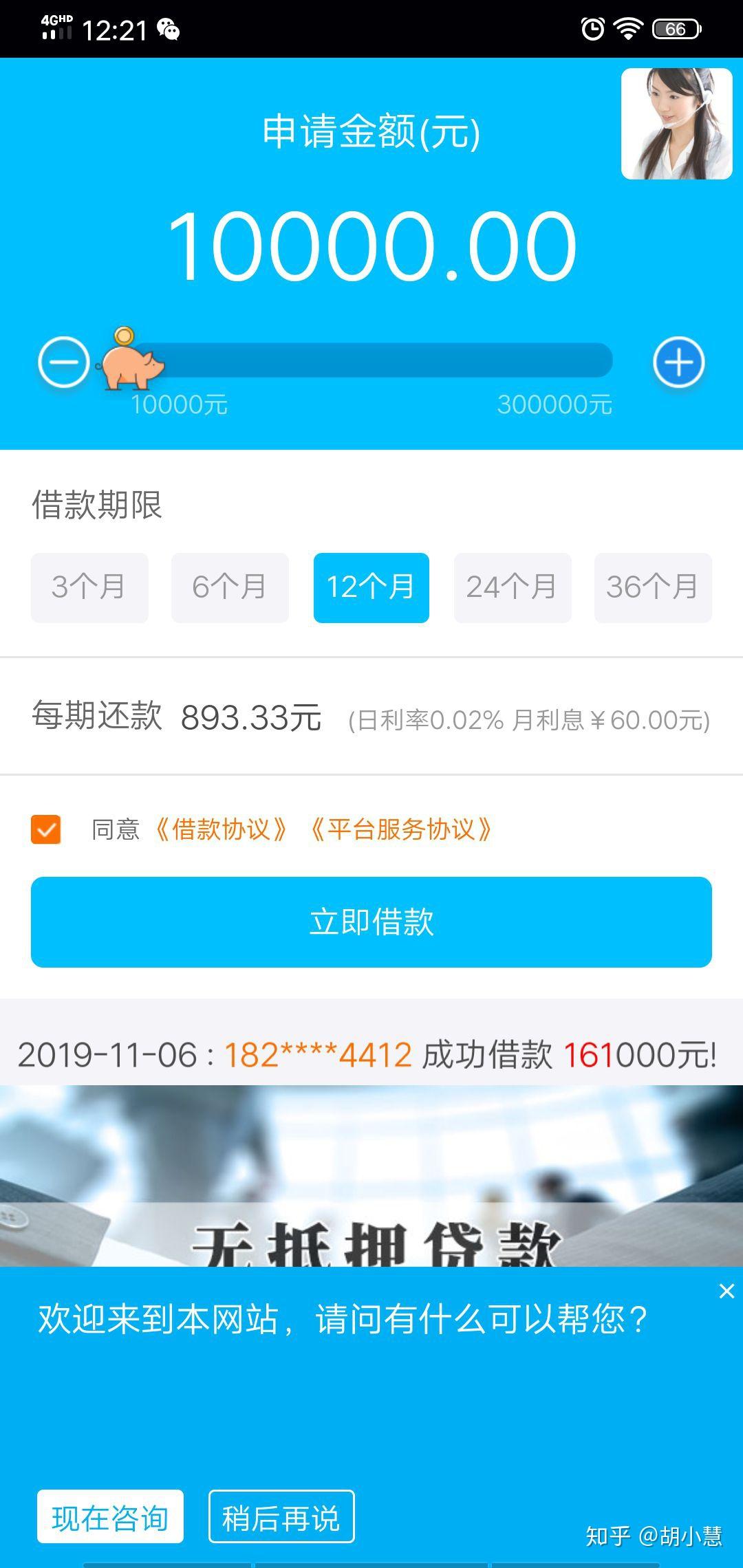Uncheck the 同意 agreement checkbox
Screen dimensions: 743x1568
click(46, 829)
